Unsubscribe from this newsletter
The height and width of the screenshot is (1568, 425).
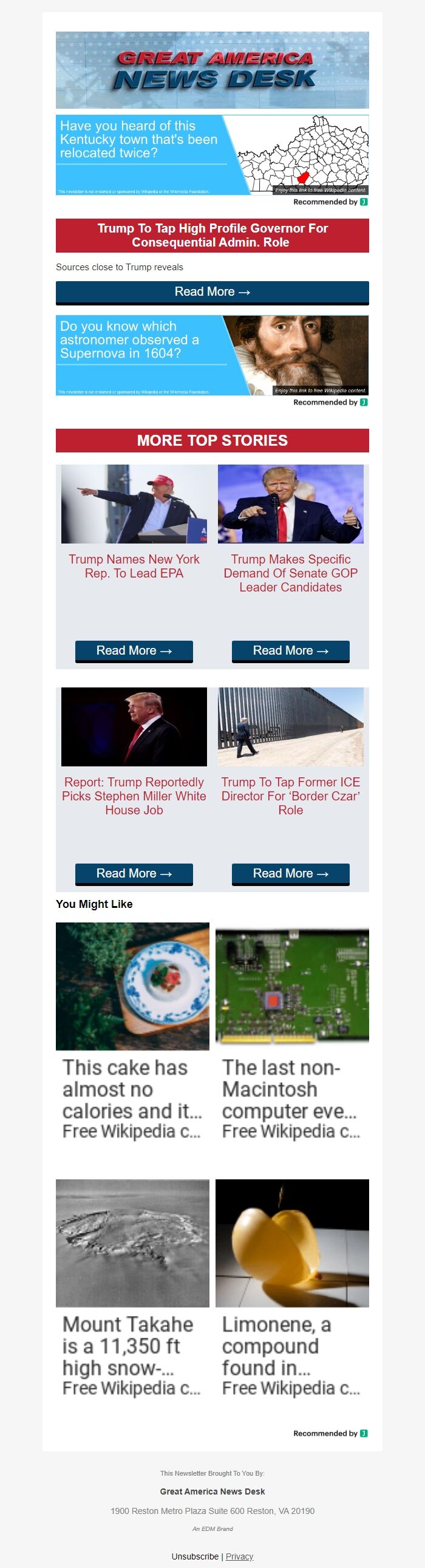[195, 1556]
